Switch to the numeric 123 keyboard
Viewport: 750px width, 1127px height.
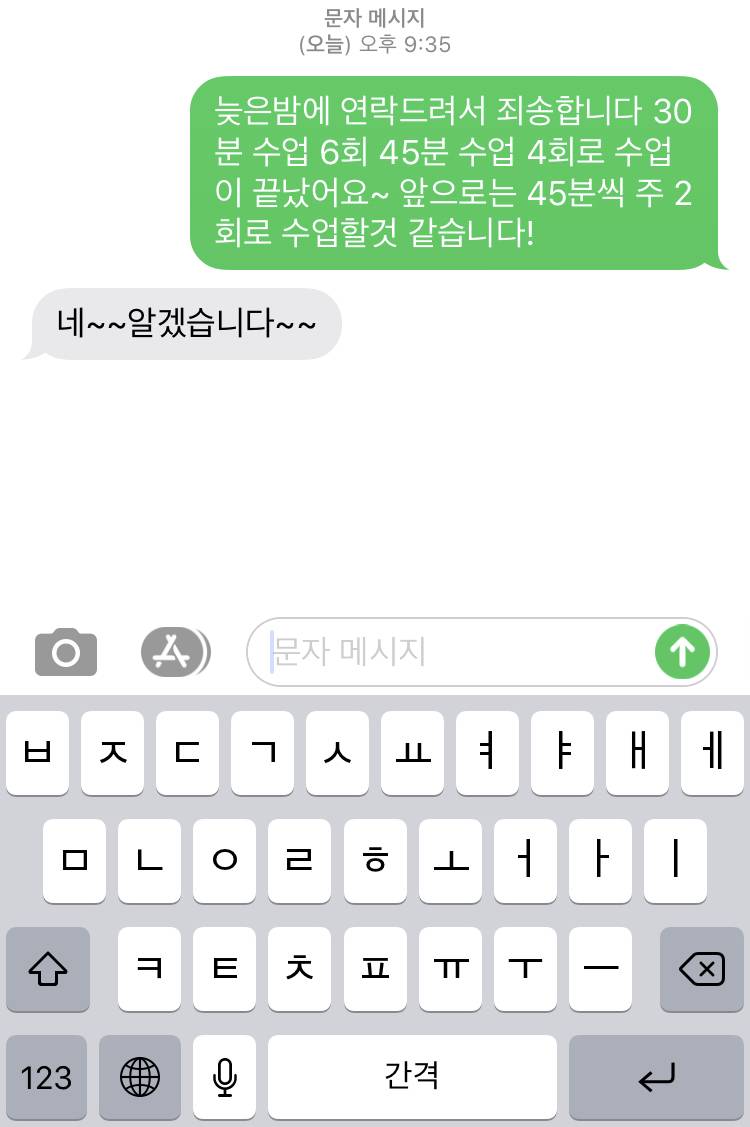click(x=46, y=1078)
